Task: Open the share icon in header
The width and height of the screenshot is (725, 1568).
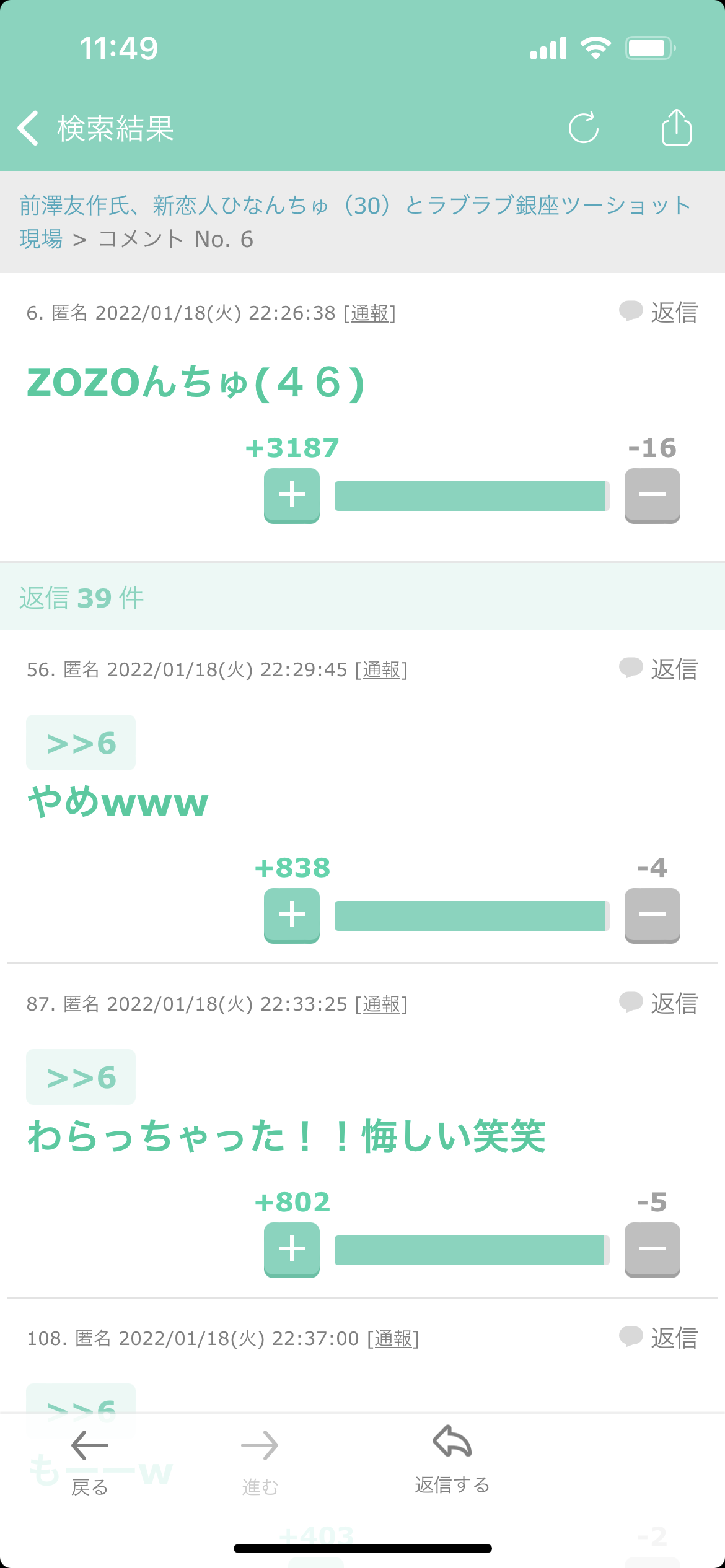Action: coord(676,127)
